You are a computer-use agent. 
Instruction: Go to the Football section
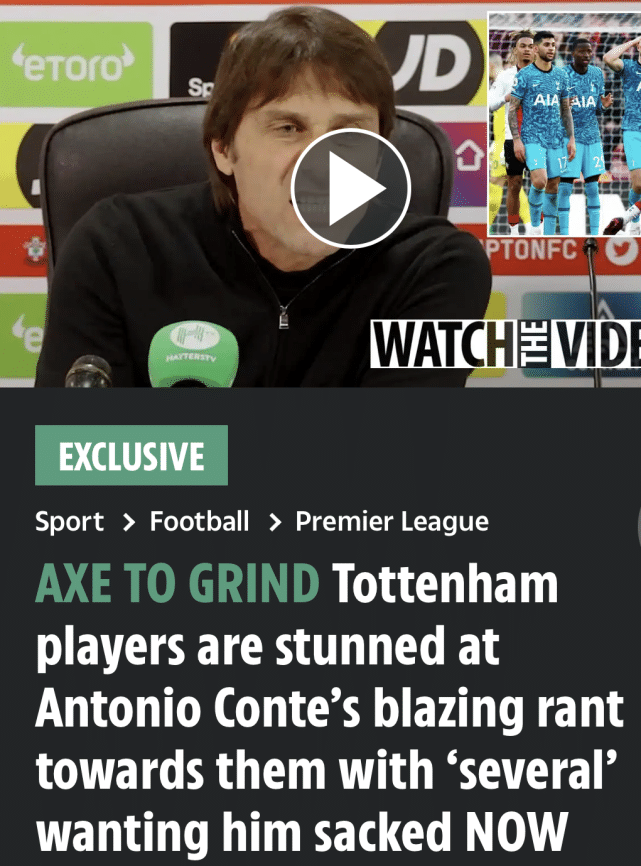click(199, 521)
